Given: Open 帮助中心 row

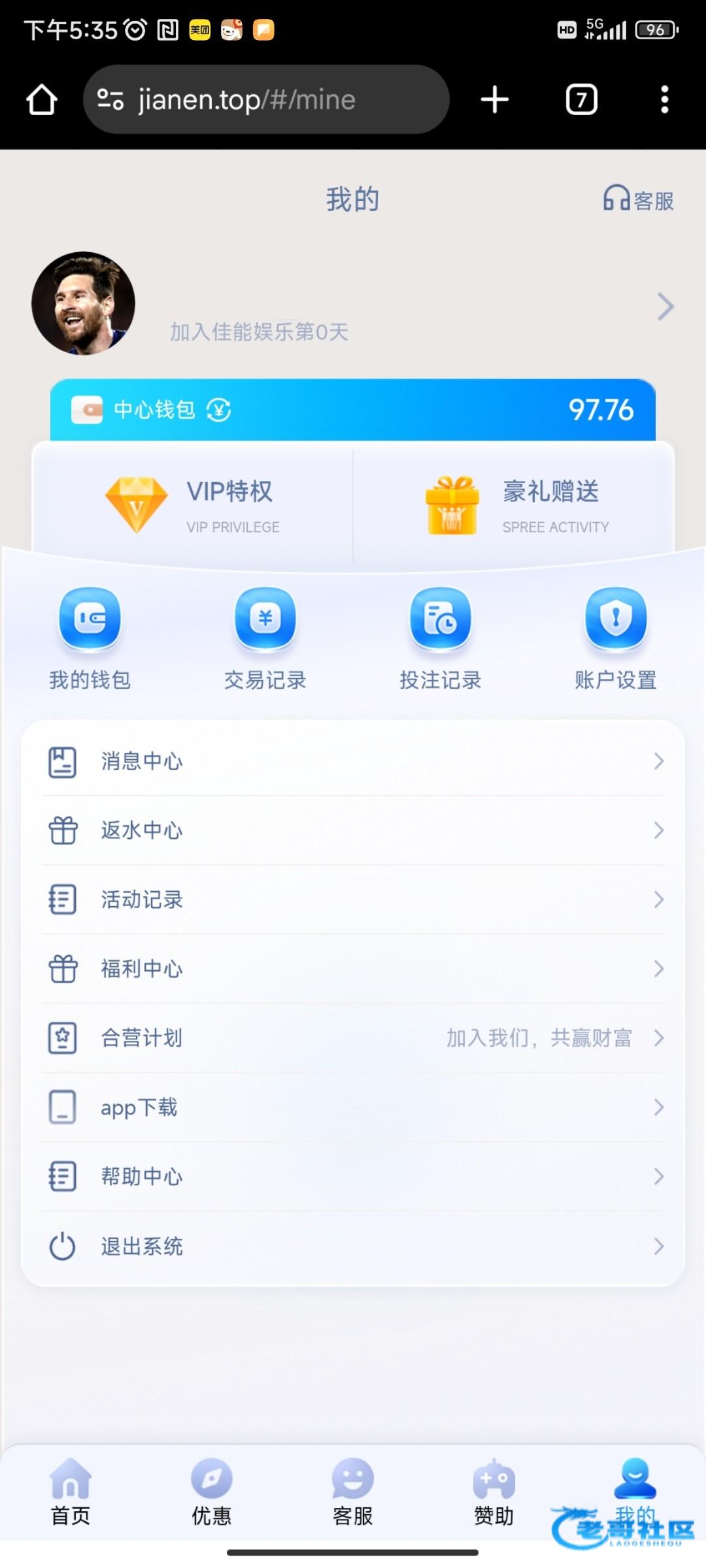Looking at the screenshot, I should click(x=353, y=1177).
